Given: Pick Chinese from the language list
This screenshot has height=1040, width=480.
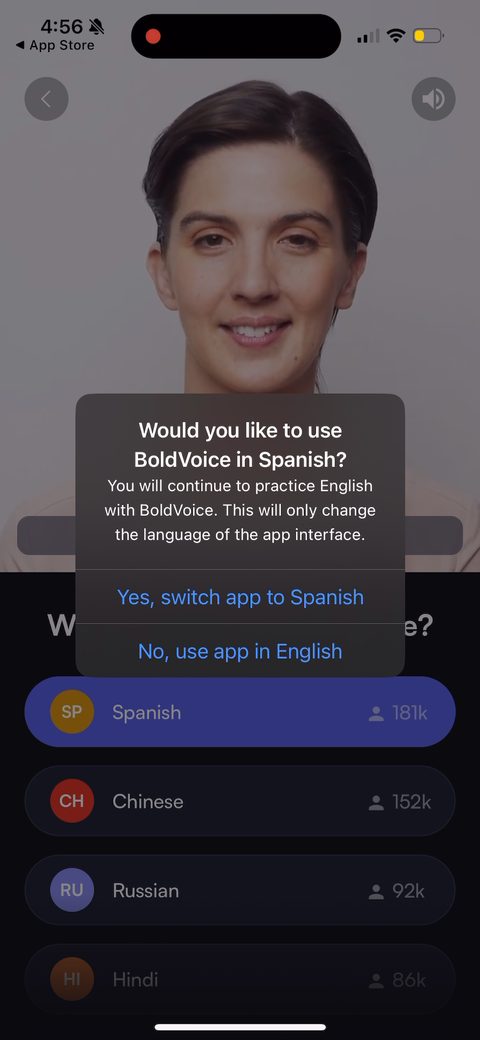Looking at the screenshot, I should coord(240,801).
